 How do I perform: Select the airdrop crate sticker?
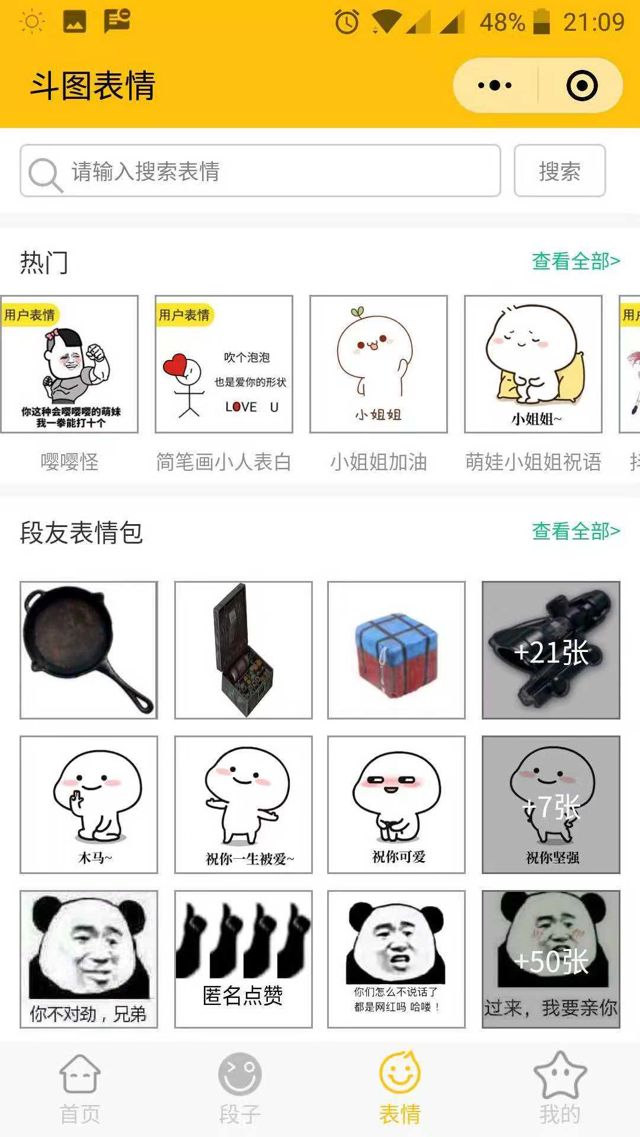pos(396,650)
